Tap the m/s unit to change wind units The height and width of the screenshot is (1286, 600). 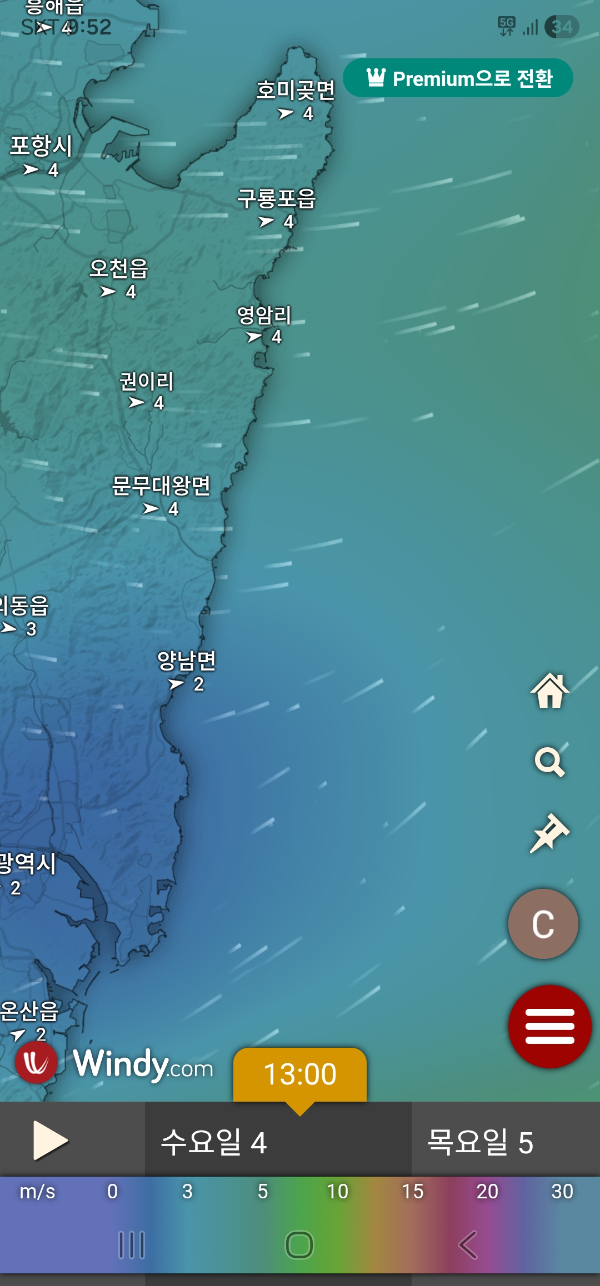click(x=36, y=1191)
